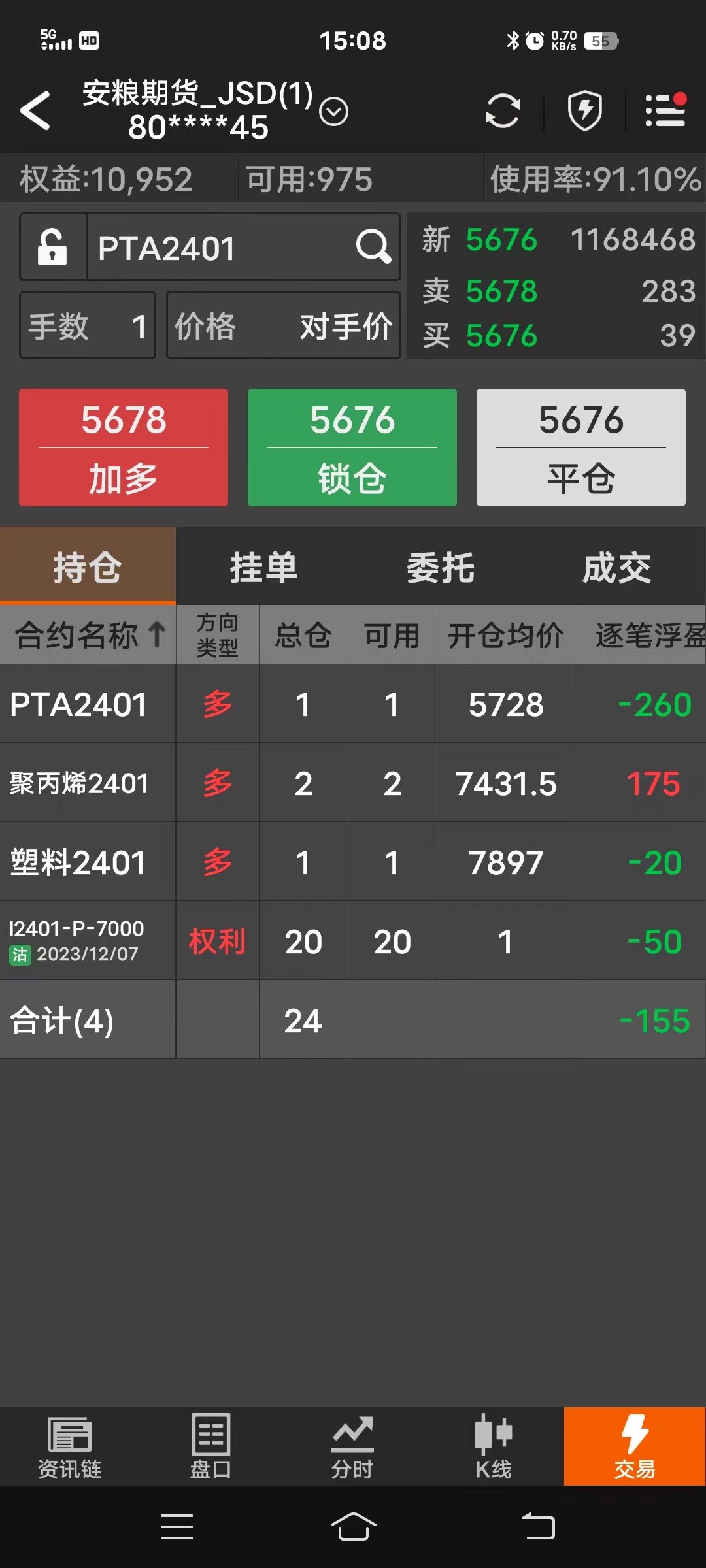The height and width of the screenshot is (1568, 706).
Task: Switch to the 委托 tab
Action: (x=441, y=567)
